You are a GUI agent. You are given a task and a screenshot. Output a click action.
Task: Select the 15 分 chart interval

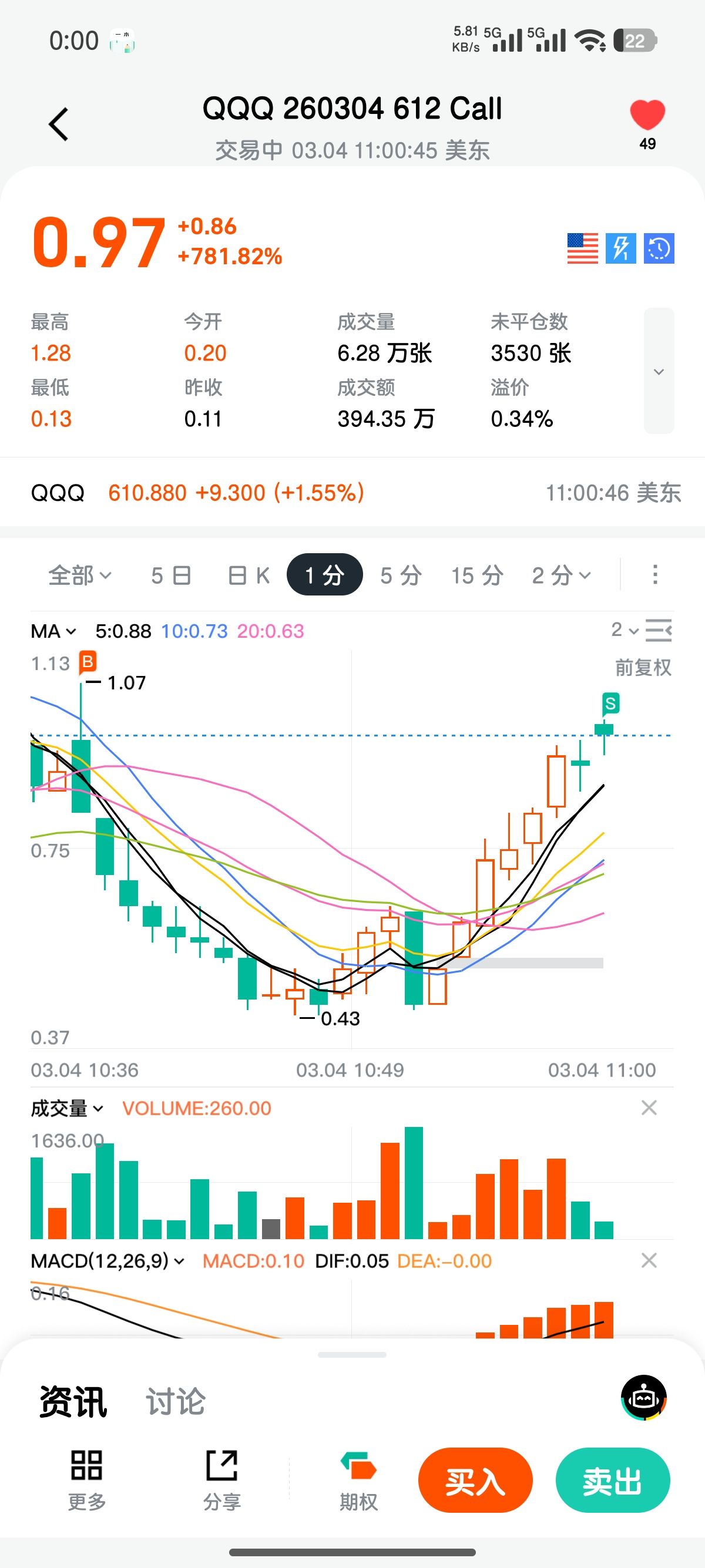click(476, 574)
